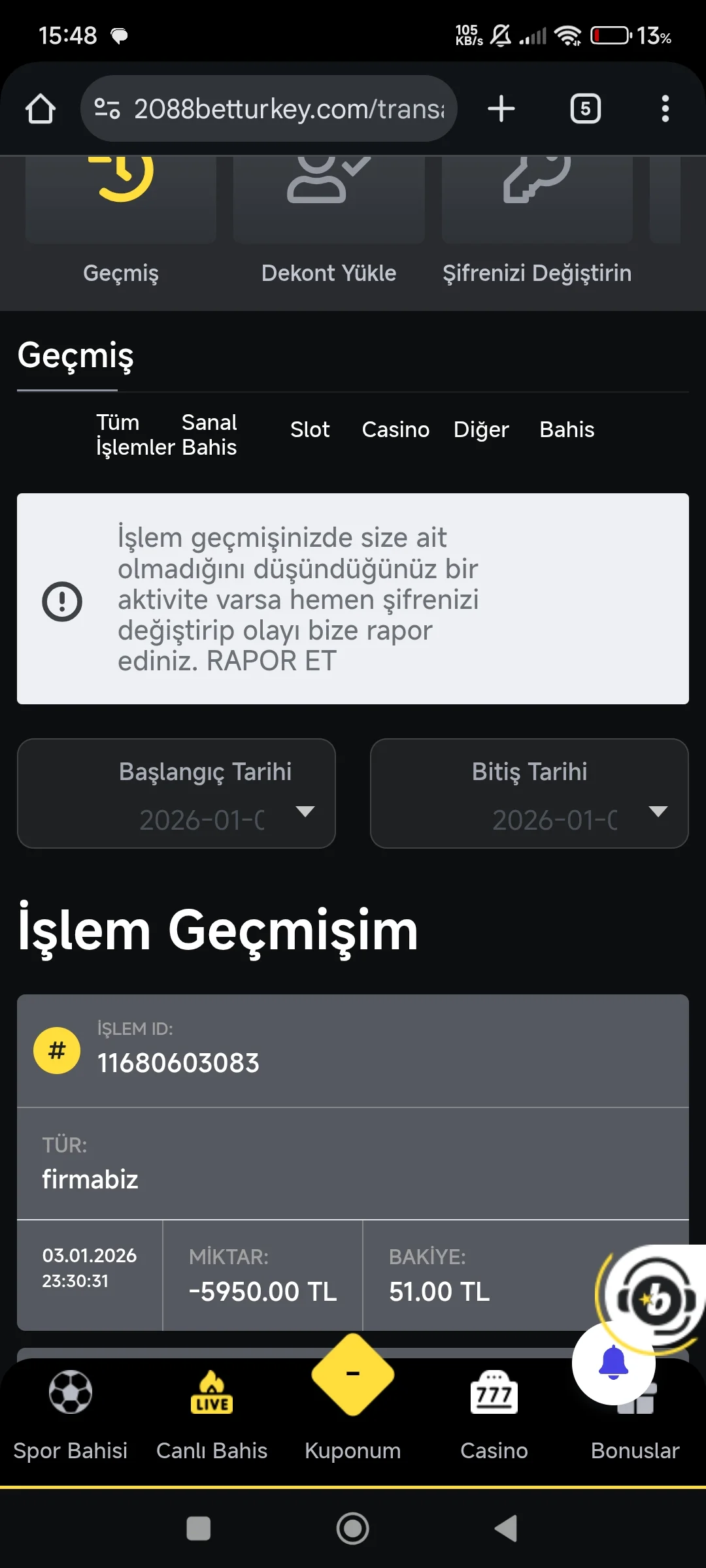706x1568 pixels.
Task: Select the Diğer filter tab
Action: 481,430
